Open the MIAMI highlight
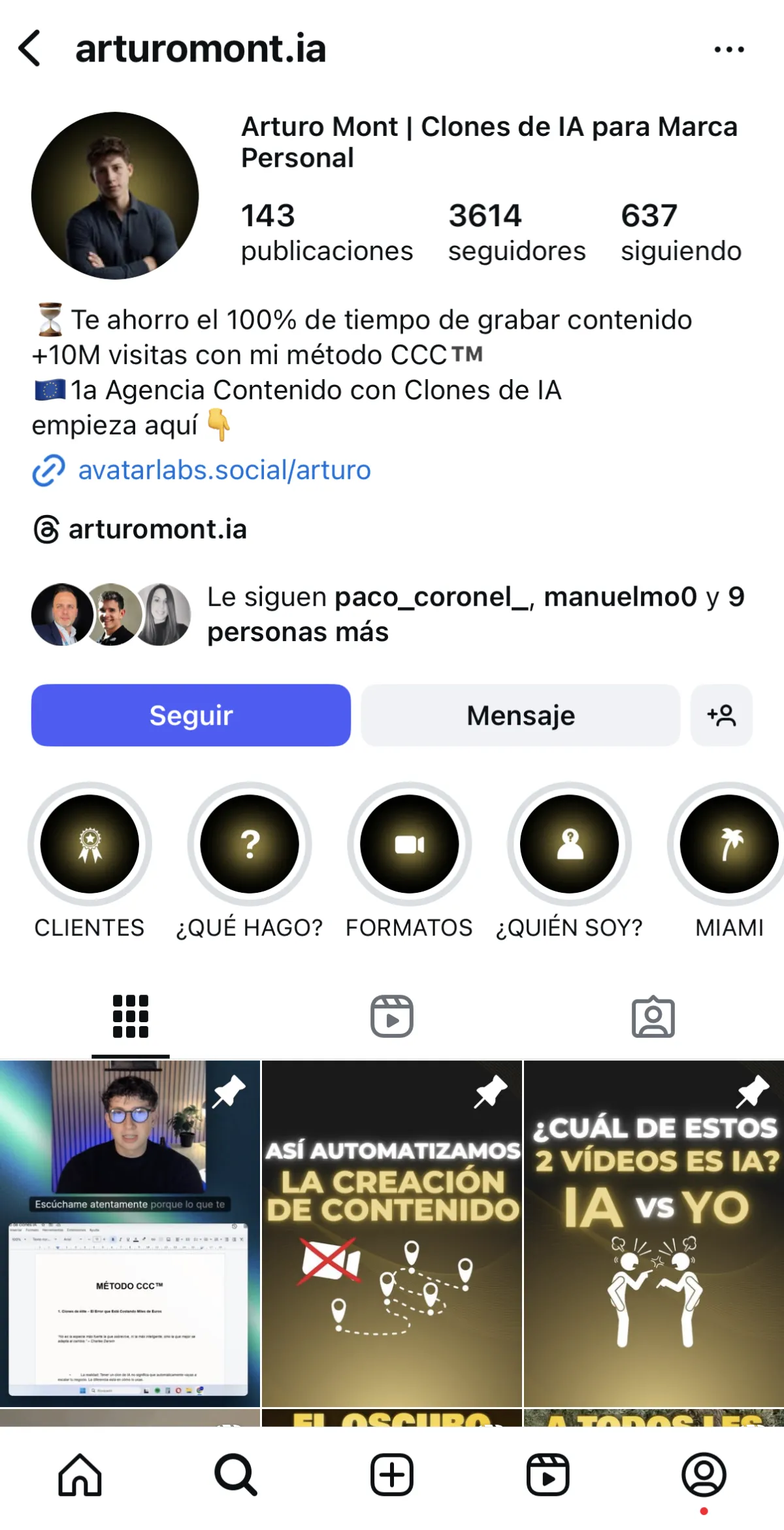784x1530 pixels. [x=728, y=844]
